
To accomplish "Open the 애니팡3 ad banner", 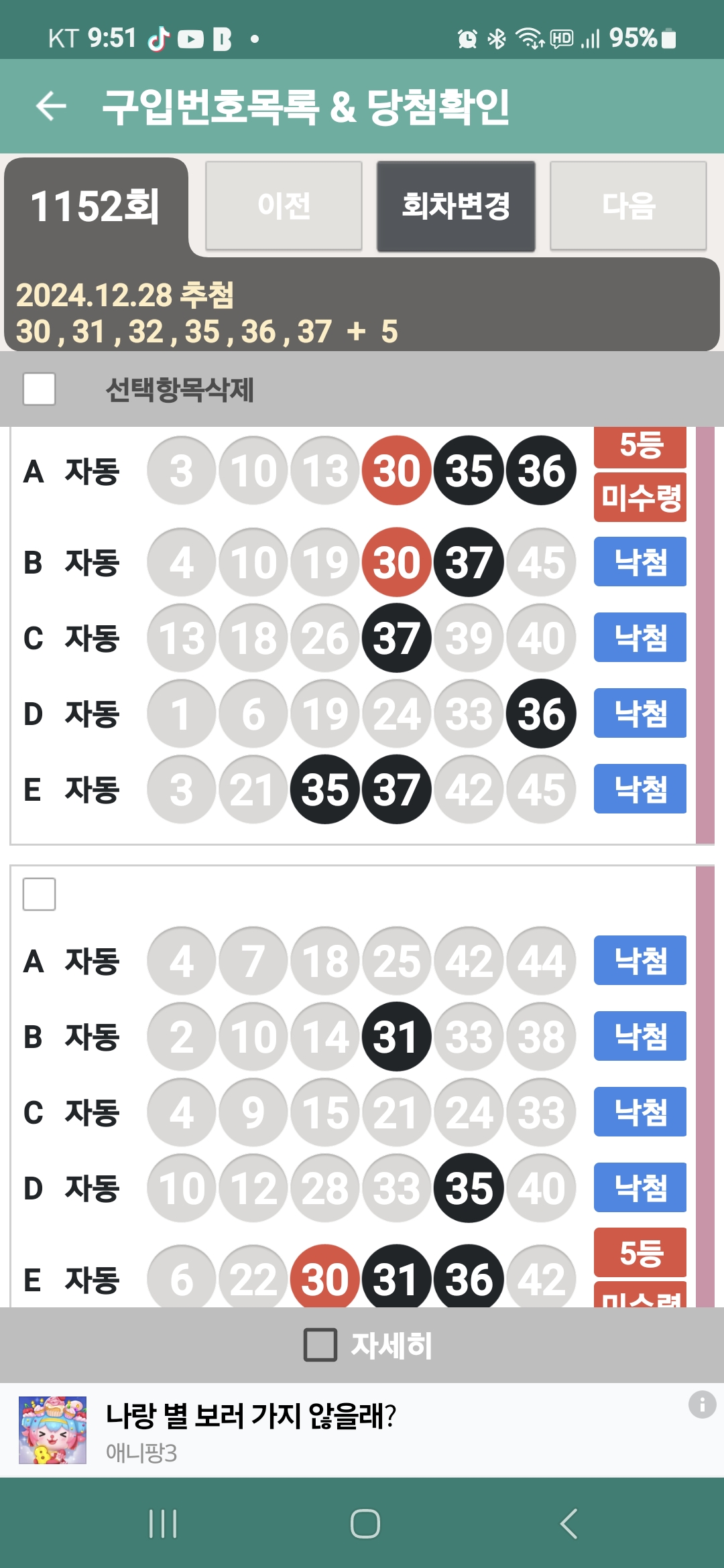I will point(362,1430).
